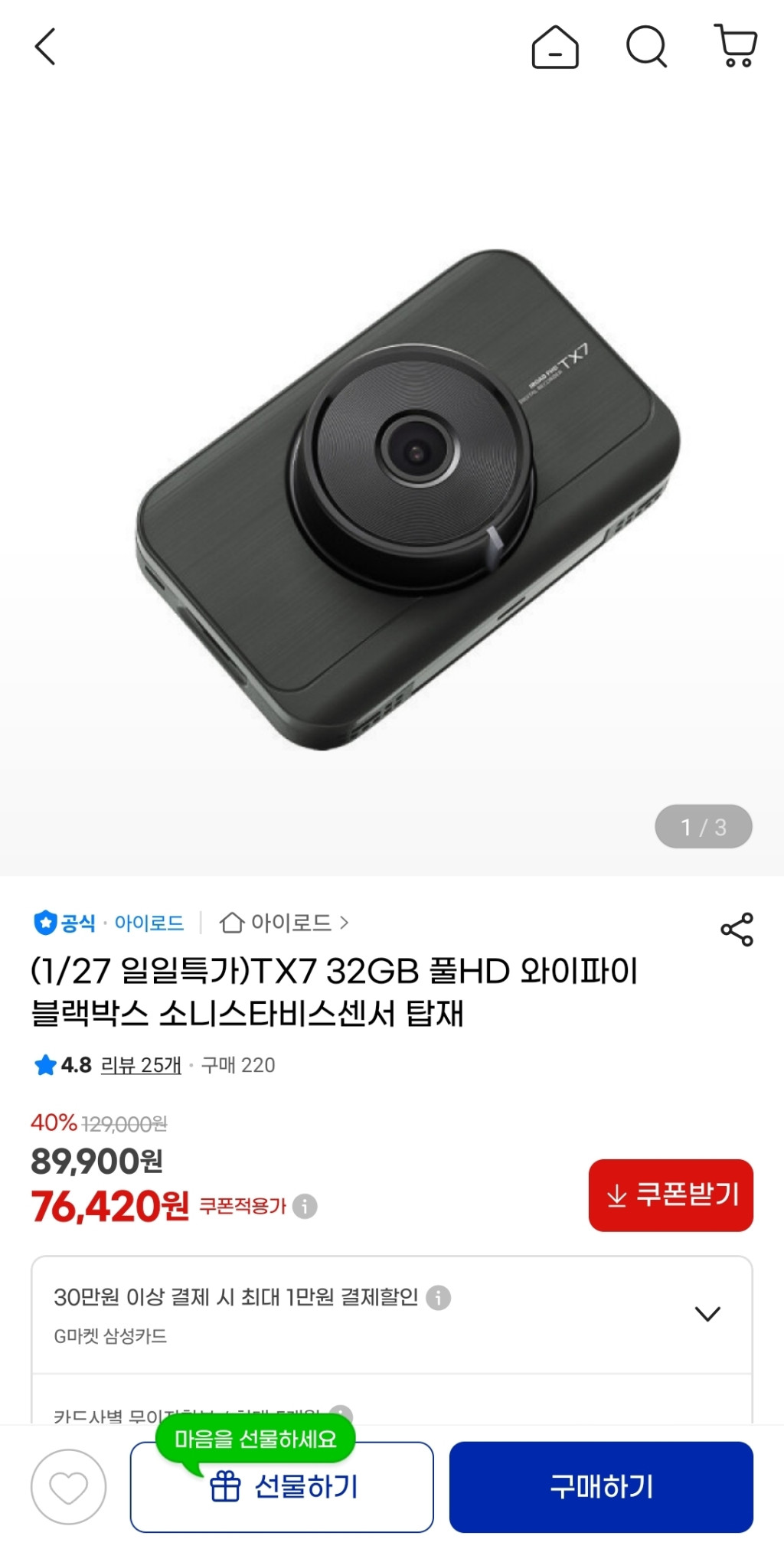The height and width of the screenshot is (1549, 784).
Task: Open the 리뷰 25개 reviews link
Action: (141, 1065)
